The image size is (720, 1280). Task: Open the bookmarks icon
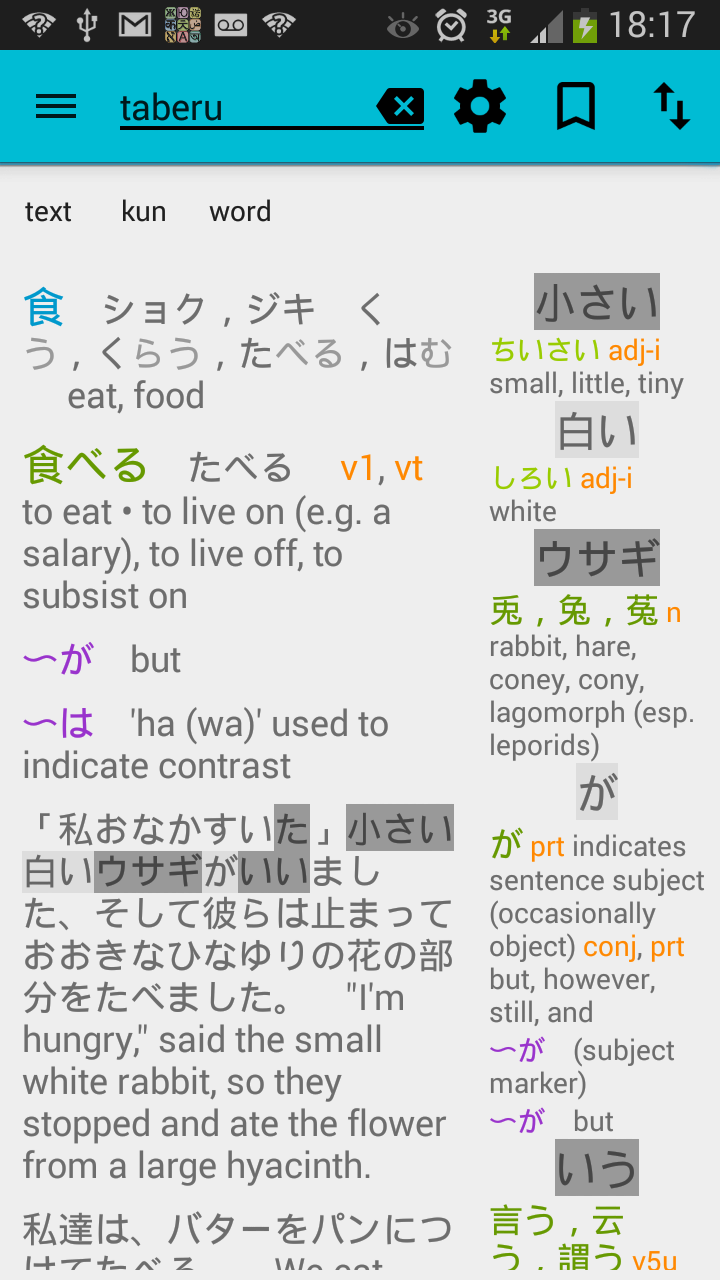(x=576, y=107)
